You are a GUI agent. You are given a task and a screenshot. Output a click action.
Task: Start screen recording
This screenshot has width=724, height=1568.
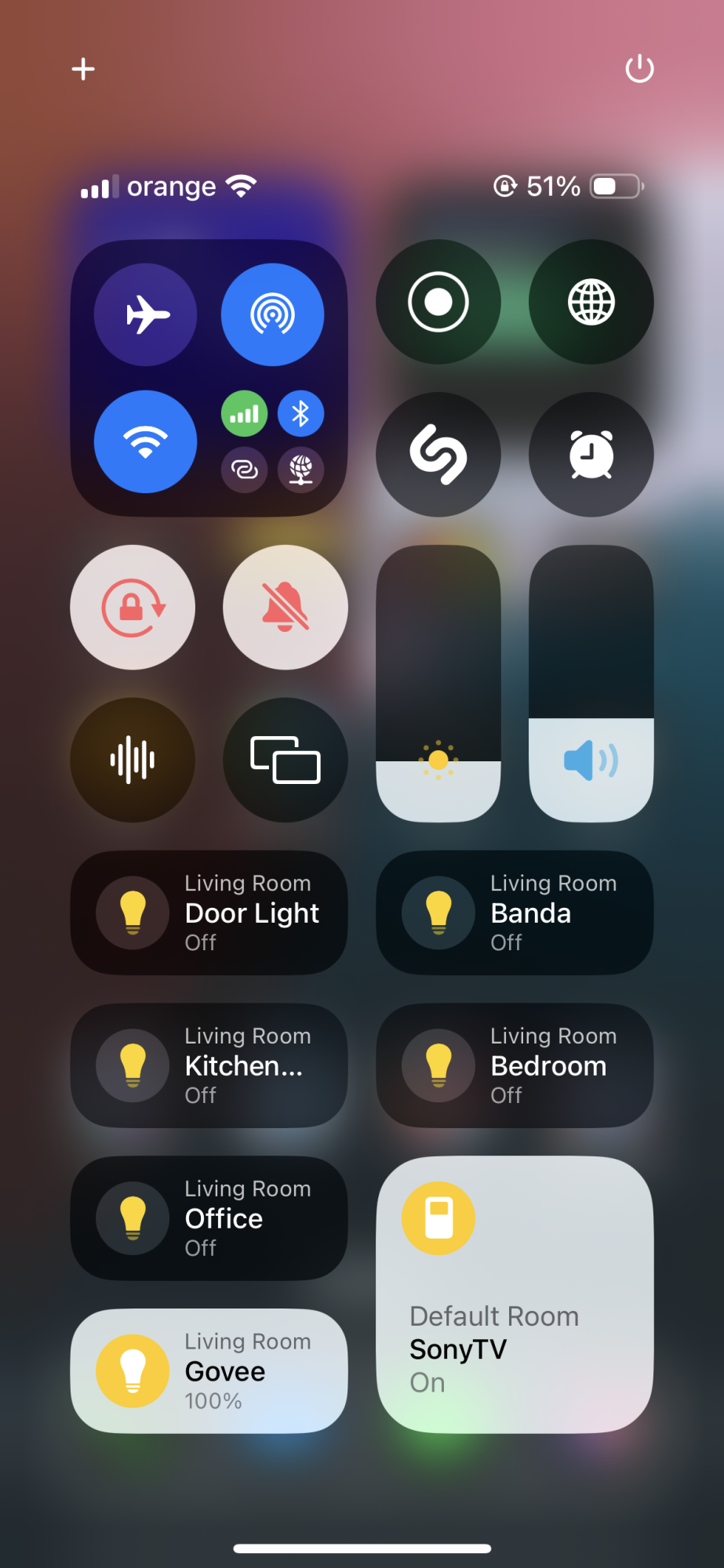438,302
